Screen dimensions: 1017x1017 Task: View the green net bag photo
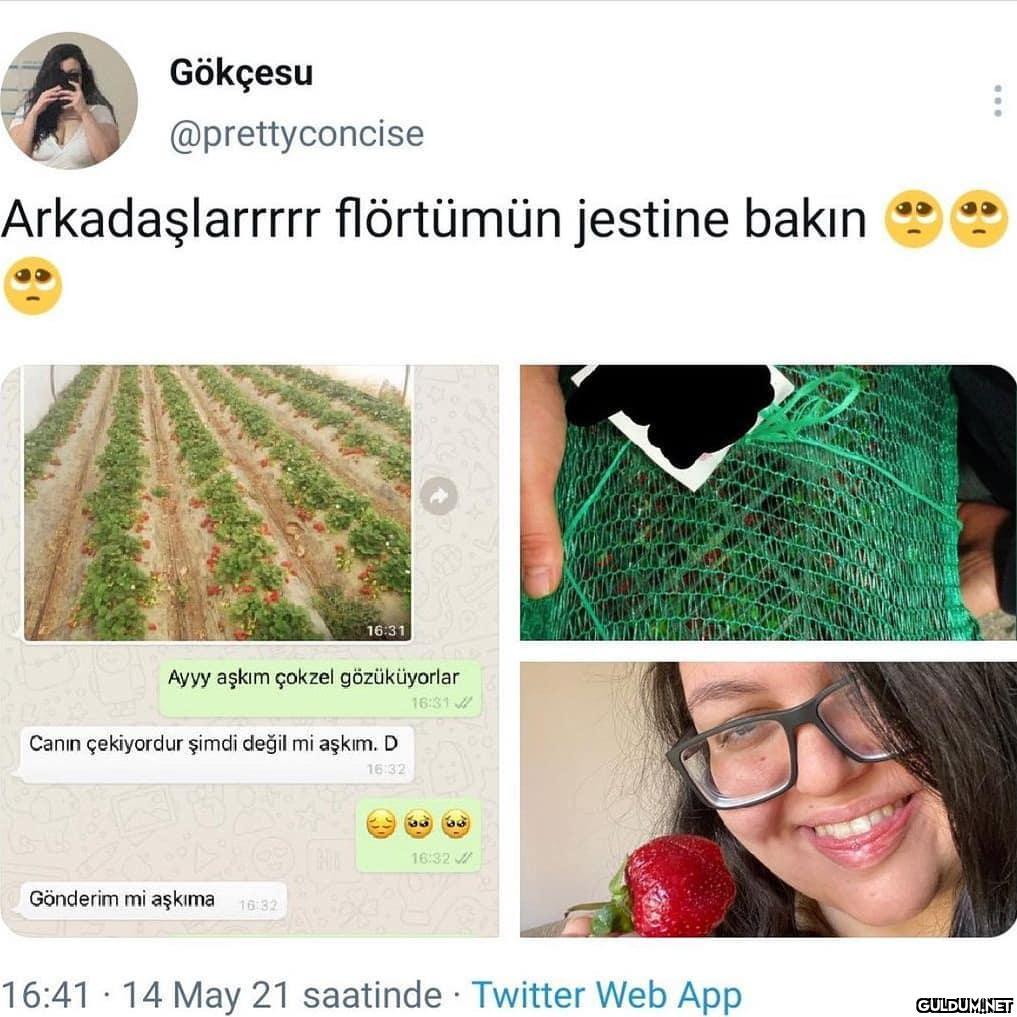coord(767,502)
